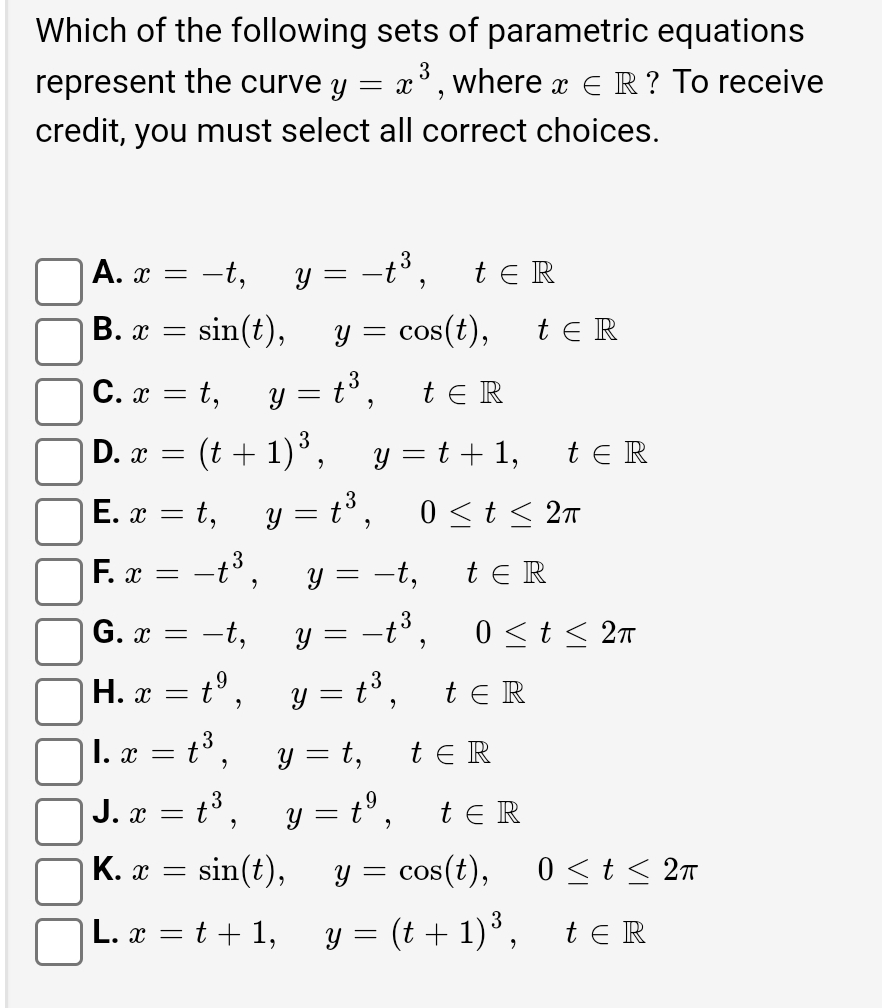
Task: Click the question prompt text
Action: [x=418, y=30]
